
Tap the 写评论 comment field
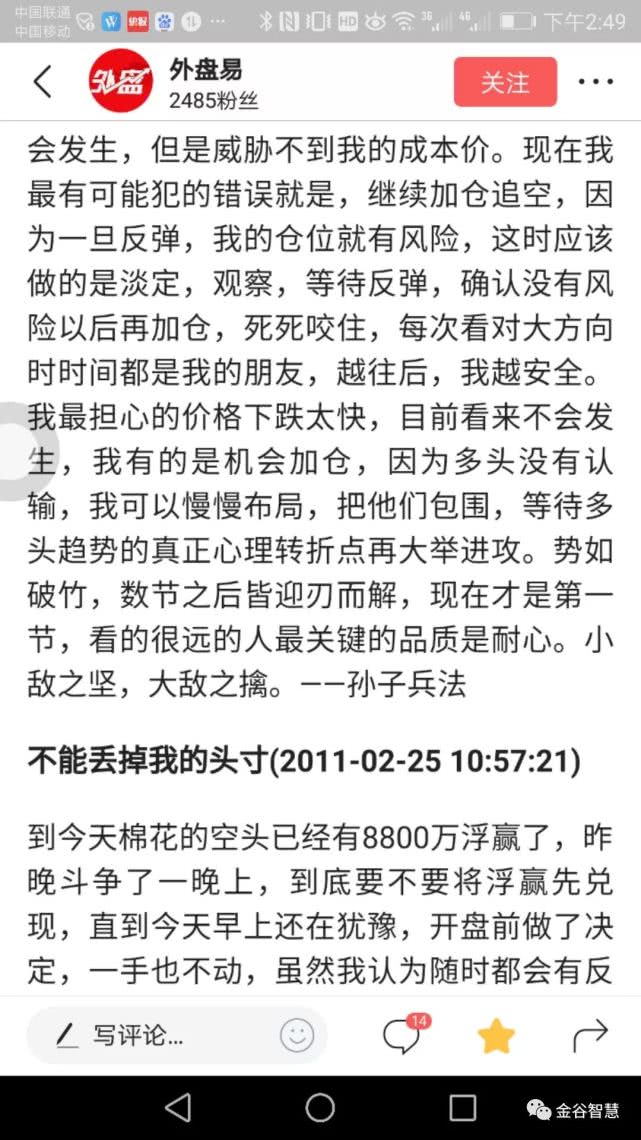tap(153, 1035)
